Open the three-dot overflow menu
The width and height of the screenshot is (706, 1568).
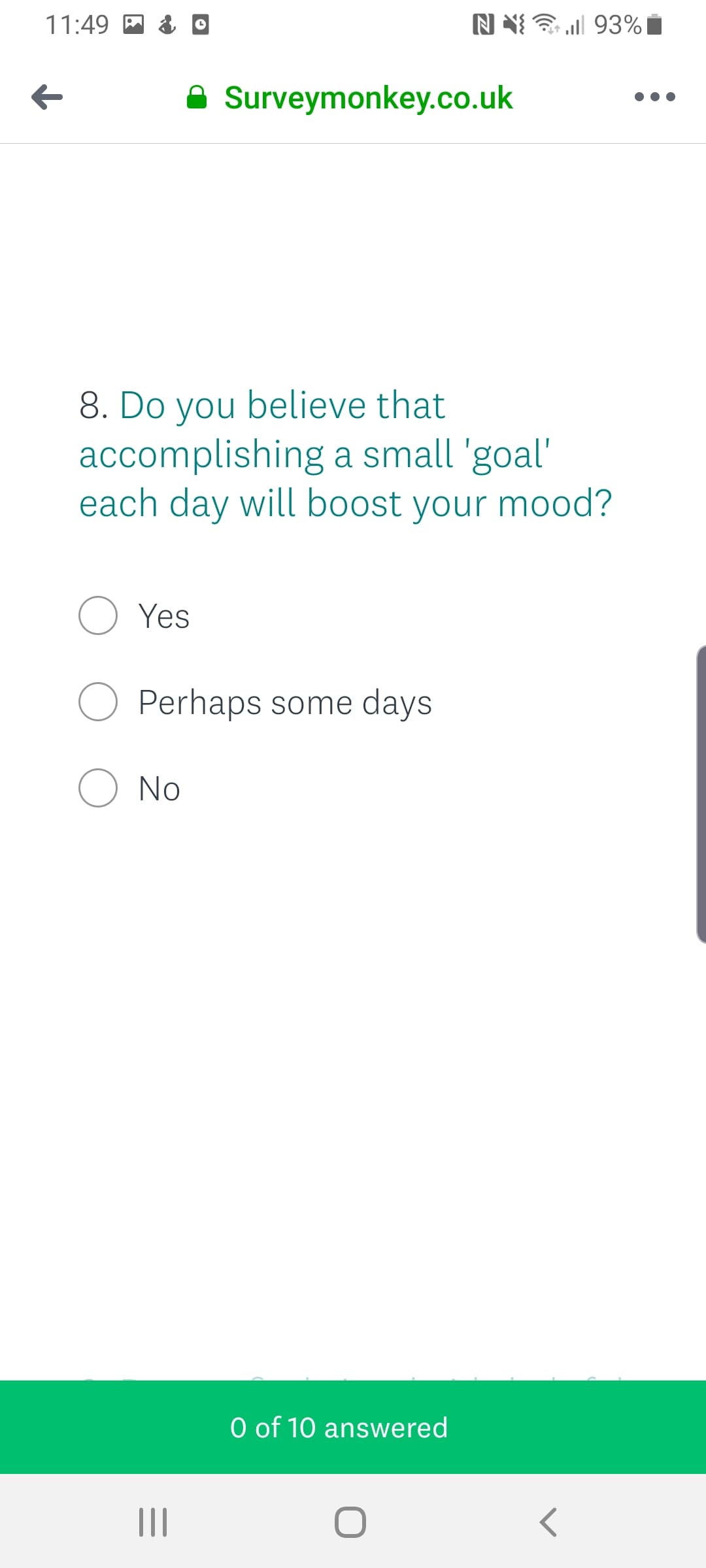(654, 97)
